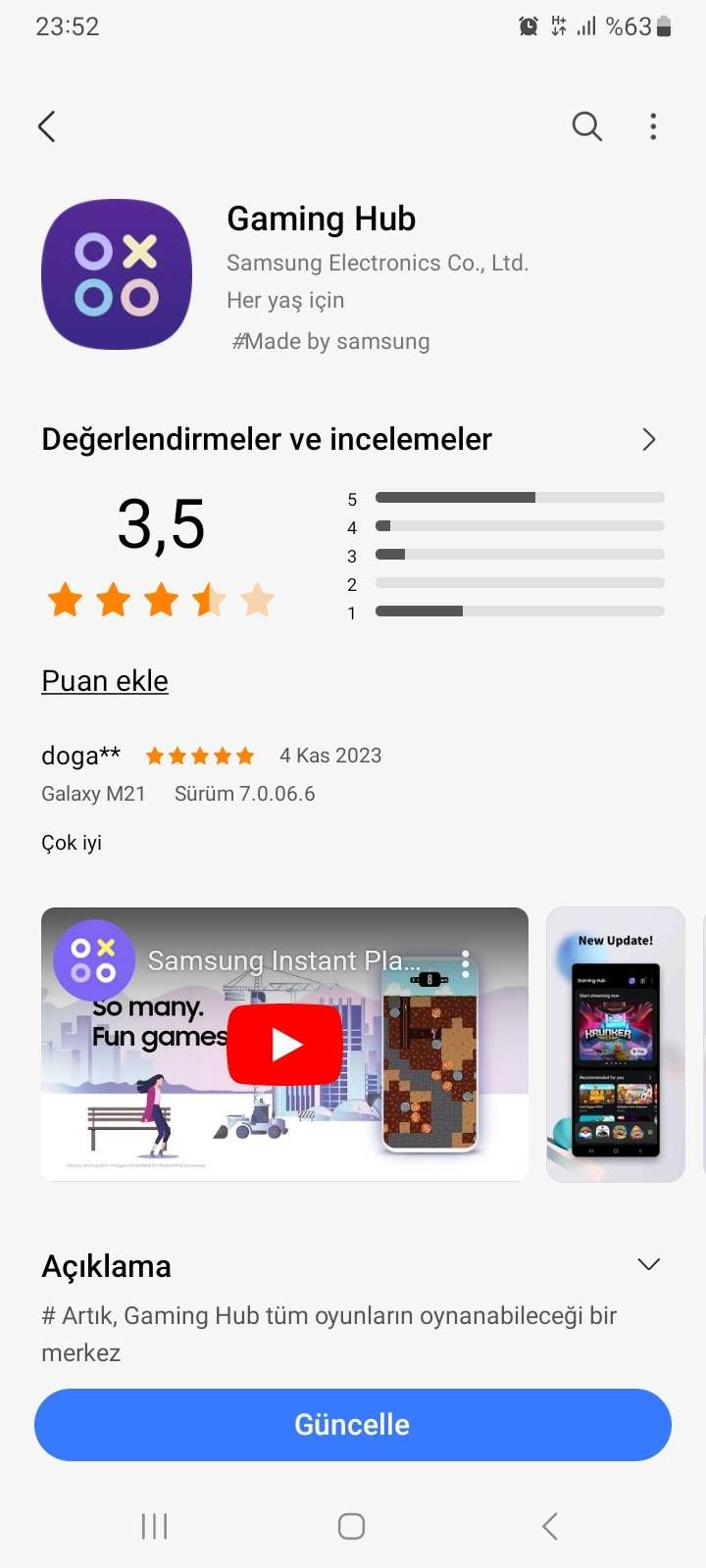Tap the three-dot overflow menu

(x=653, y=126)
